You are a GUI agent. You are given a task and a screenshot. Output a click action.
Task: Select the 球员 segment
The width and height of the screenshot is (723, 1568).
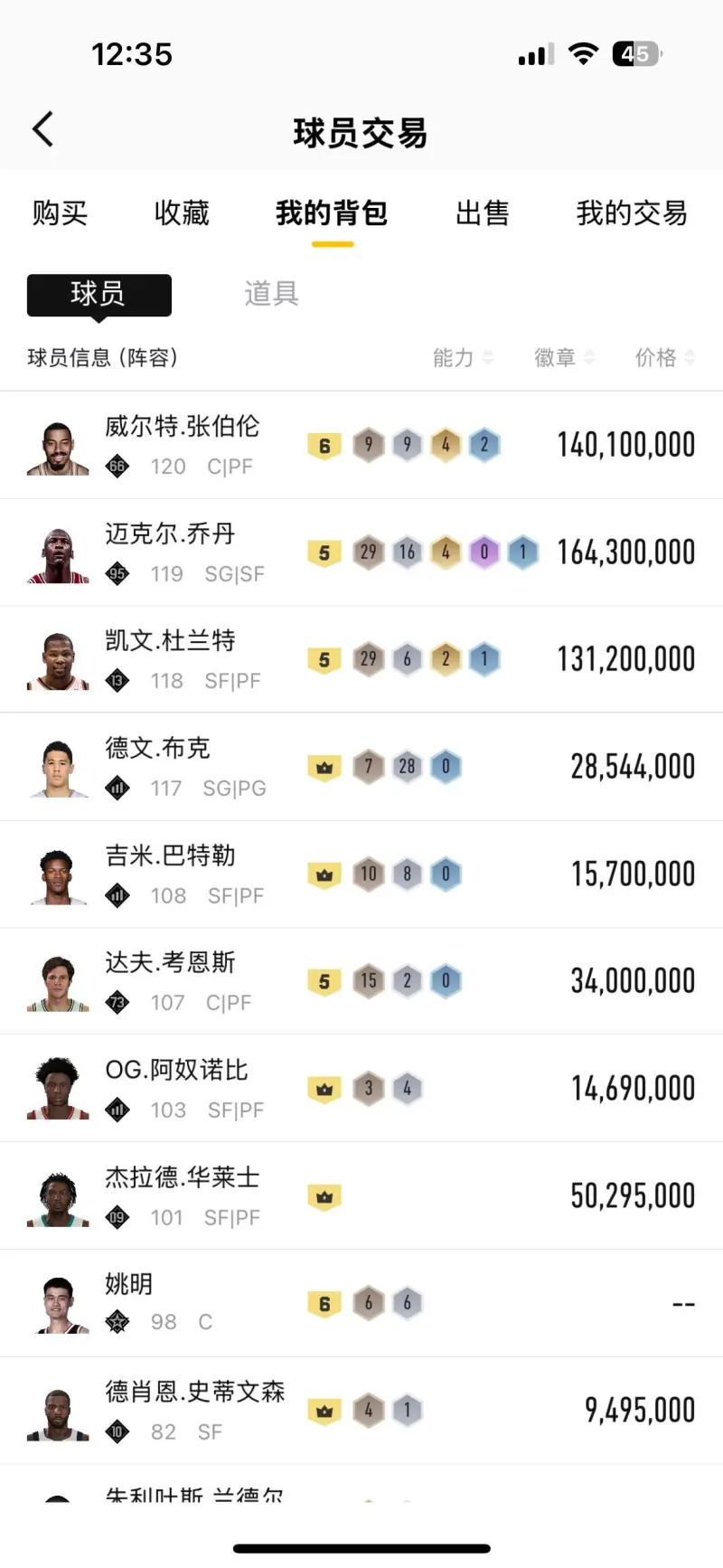[99, 295]
